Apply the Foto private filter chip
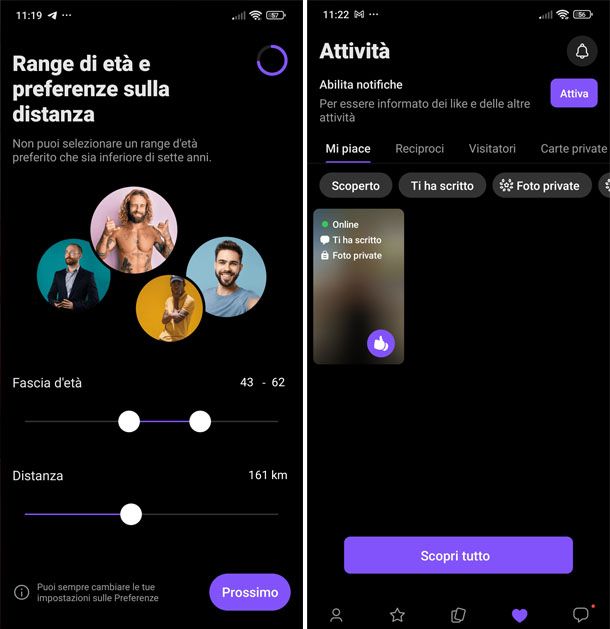This screenshot has height=629, width=610. pyautogui.click(x=539, y=186)
